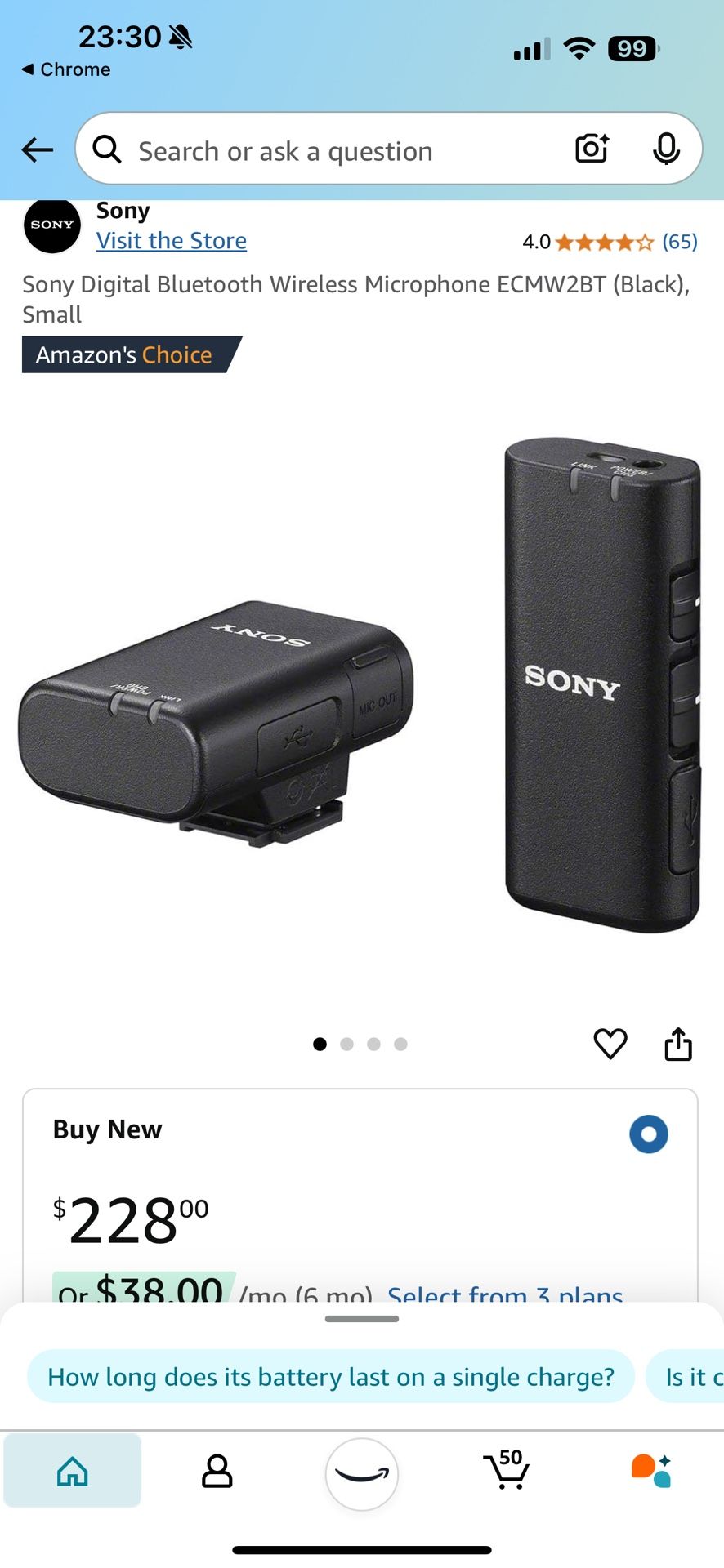Open the Rufus assistant tab
This screenshot has height=1568, width=724.
[x=651, y=1470]
